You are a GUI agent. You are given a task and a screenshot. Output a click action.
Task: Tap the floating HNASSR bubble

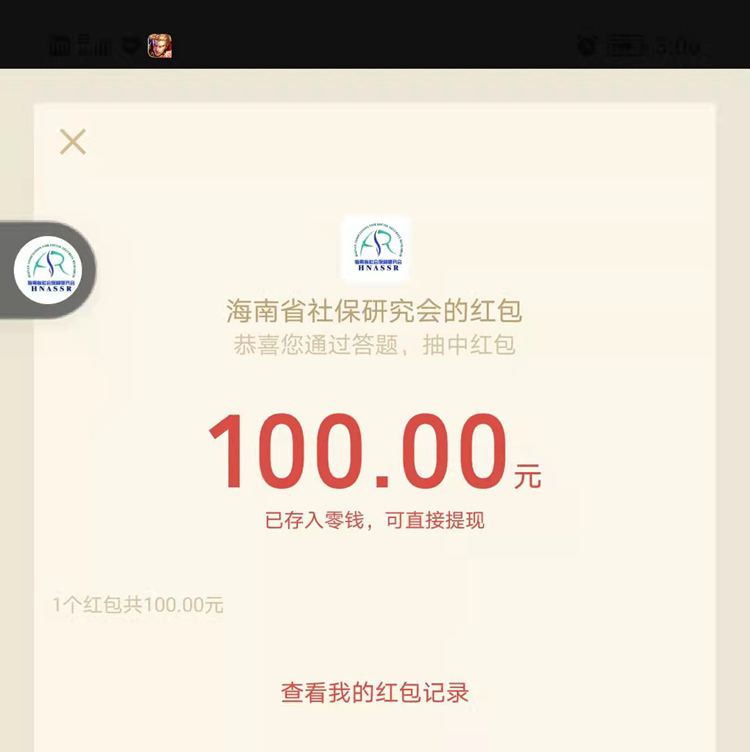coord(48,270)
